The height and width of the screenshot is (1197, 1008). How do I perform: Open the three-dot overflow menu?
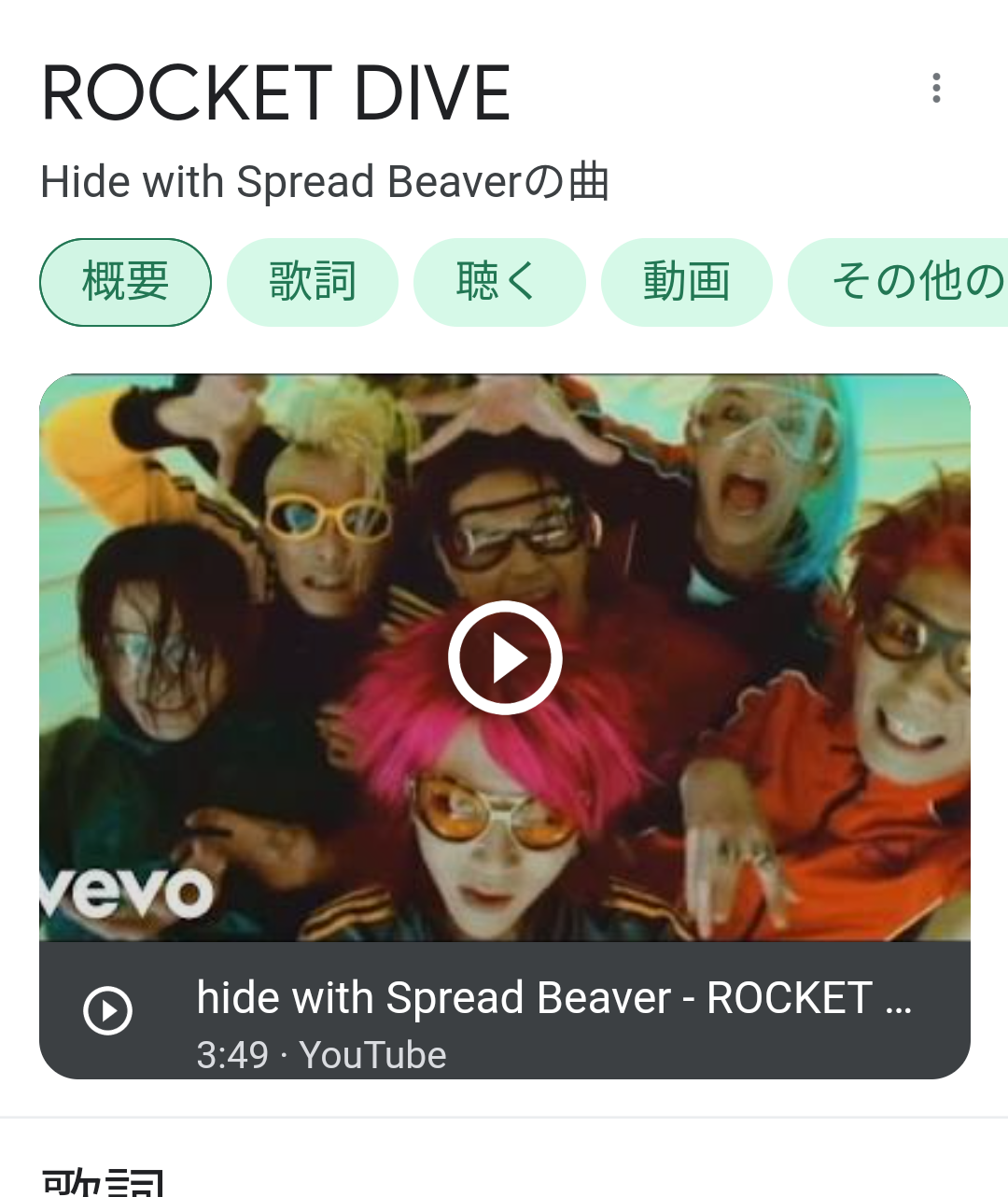tap(936, 89)
